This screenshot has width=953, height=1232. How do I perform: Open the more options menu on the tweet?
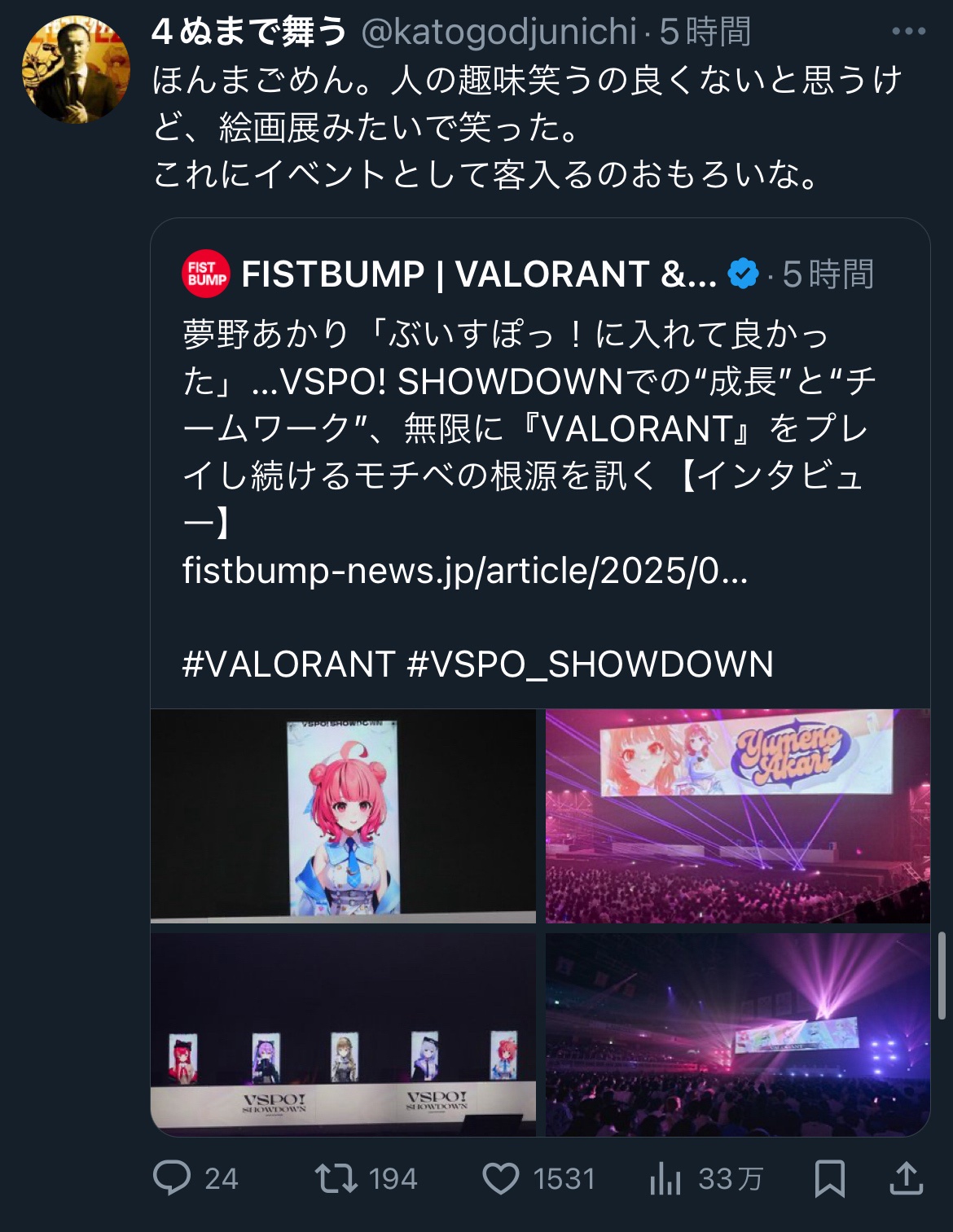pyautogui.click(x=908, y=33)
